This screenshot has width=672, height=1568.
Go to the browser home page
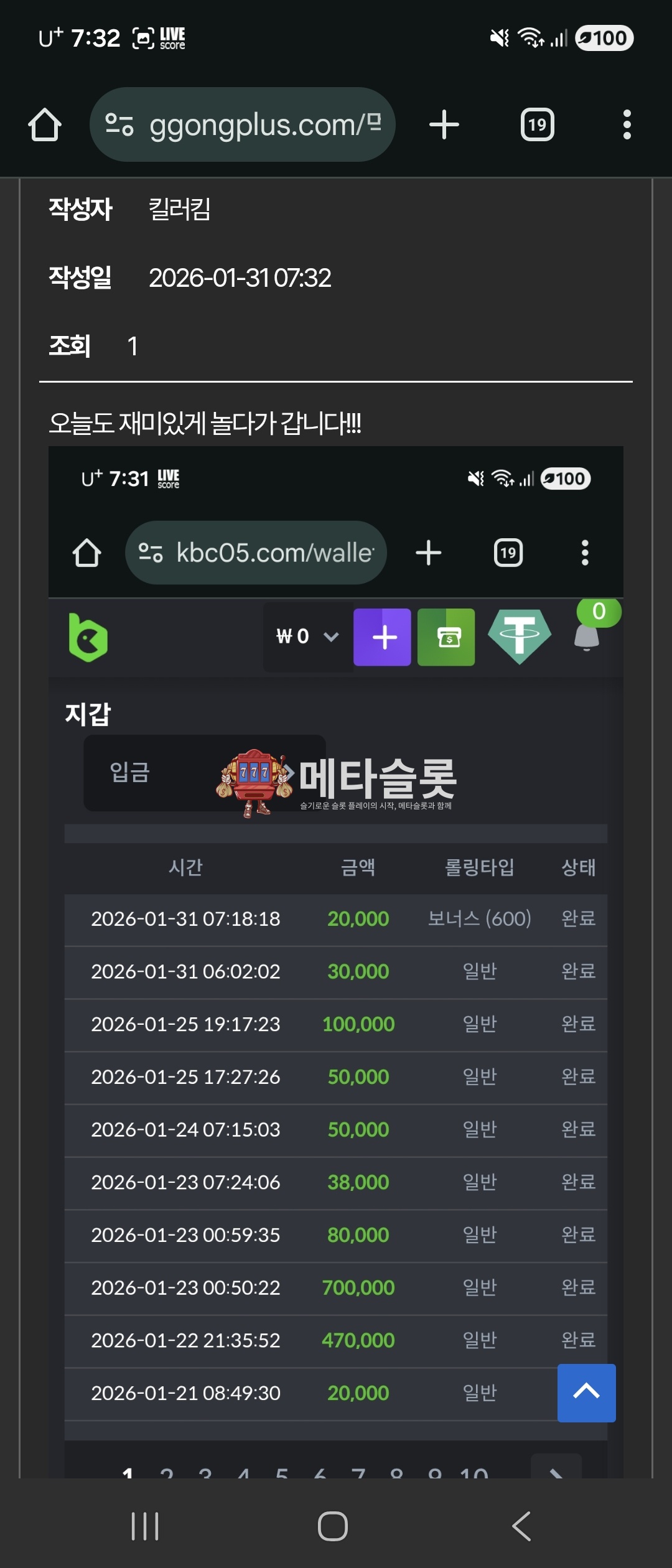[x=45, y=125]
